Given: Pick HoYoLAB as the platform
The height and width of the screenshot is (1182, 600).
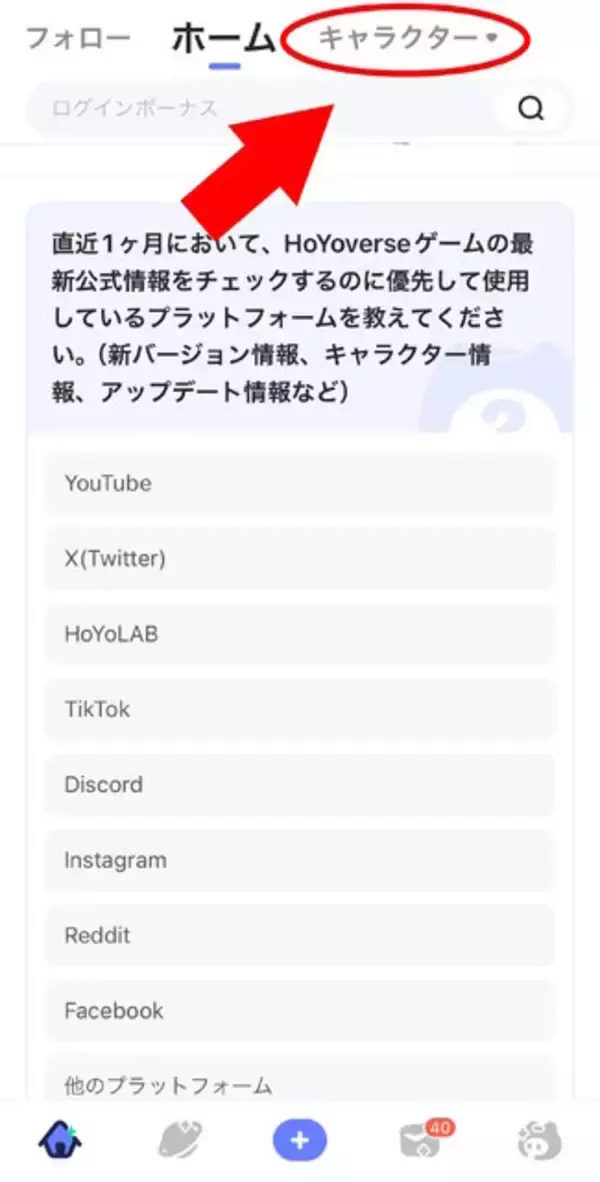Looking at the screenshot, I should (x=299, y=635).
